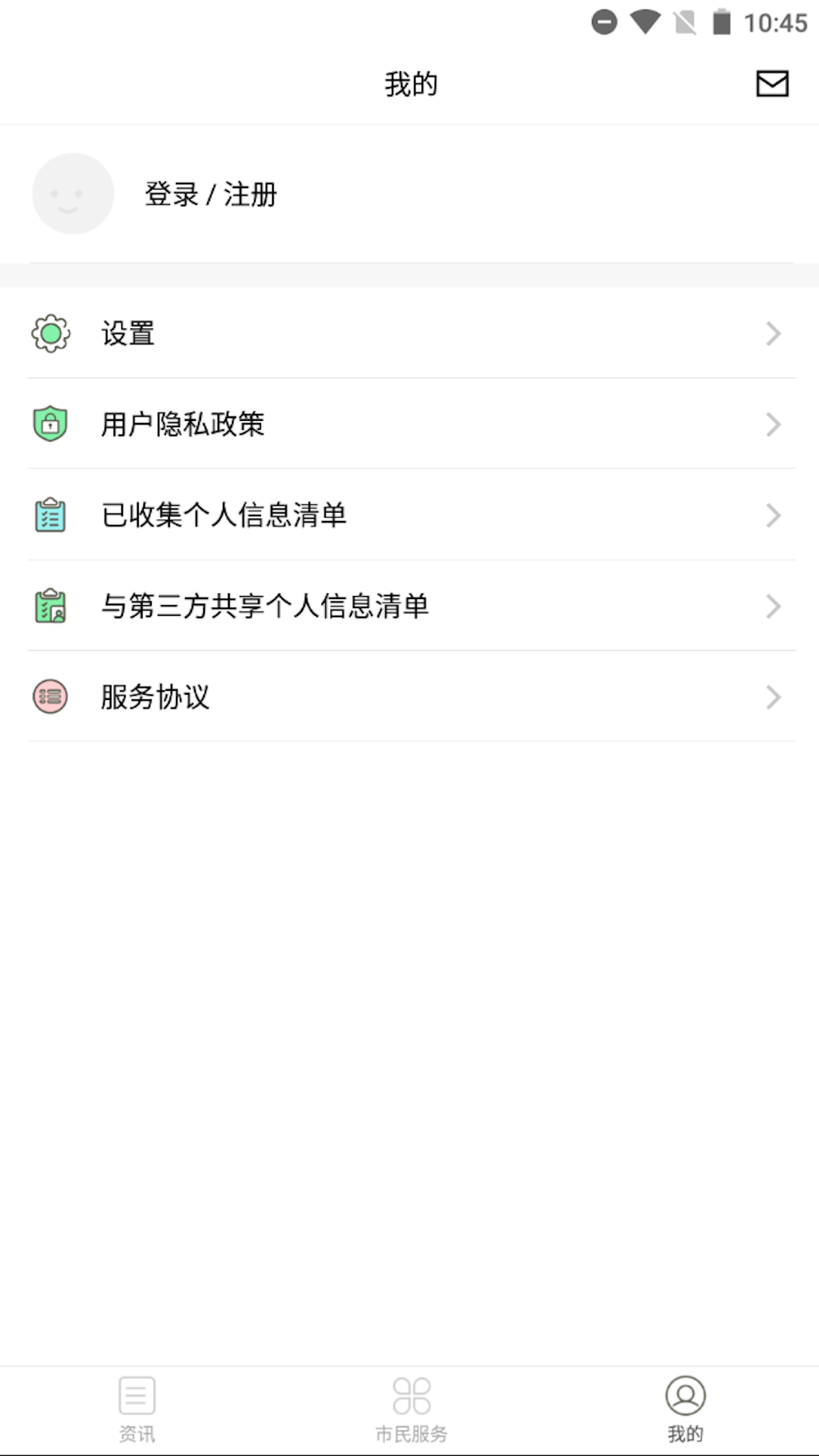Screen dimensions: 819x1456
Task: Click the third-party sharing clipboard icon
Action: pos(50,607)
